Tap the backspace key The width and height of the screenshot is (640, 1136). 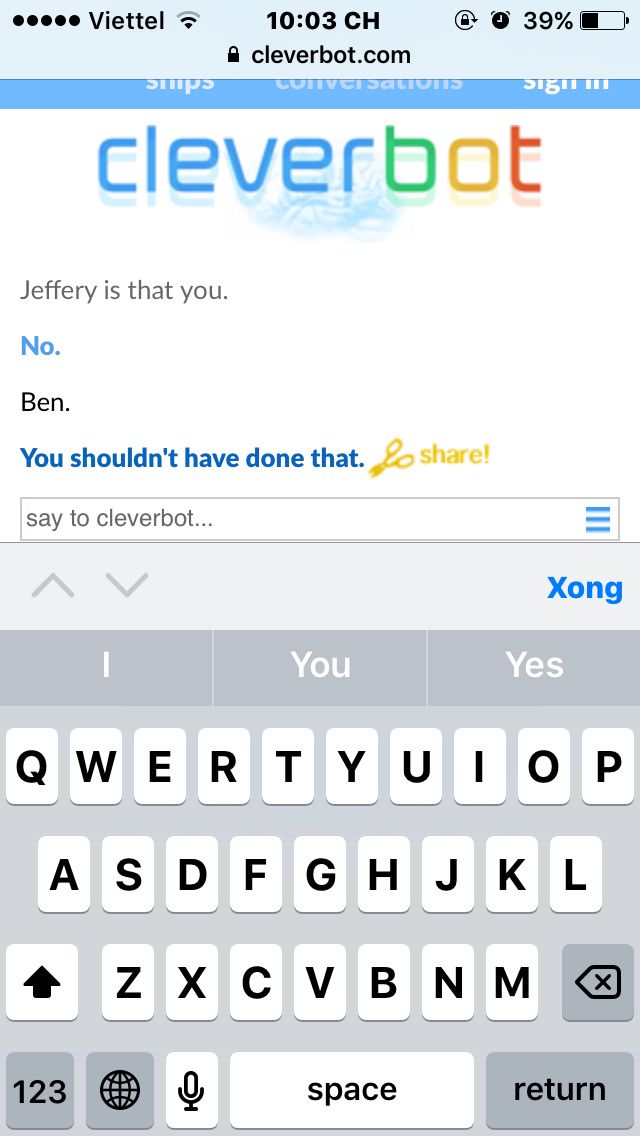coord(598,983)
